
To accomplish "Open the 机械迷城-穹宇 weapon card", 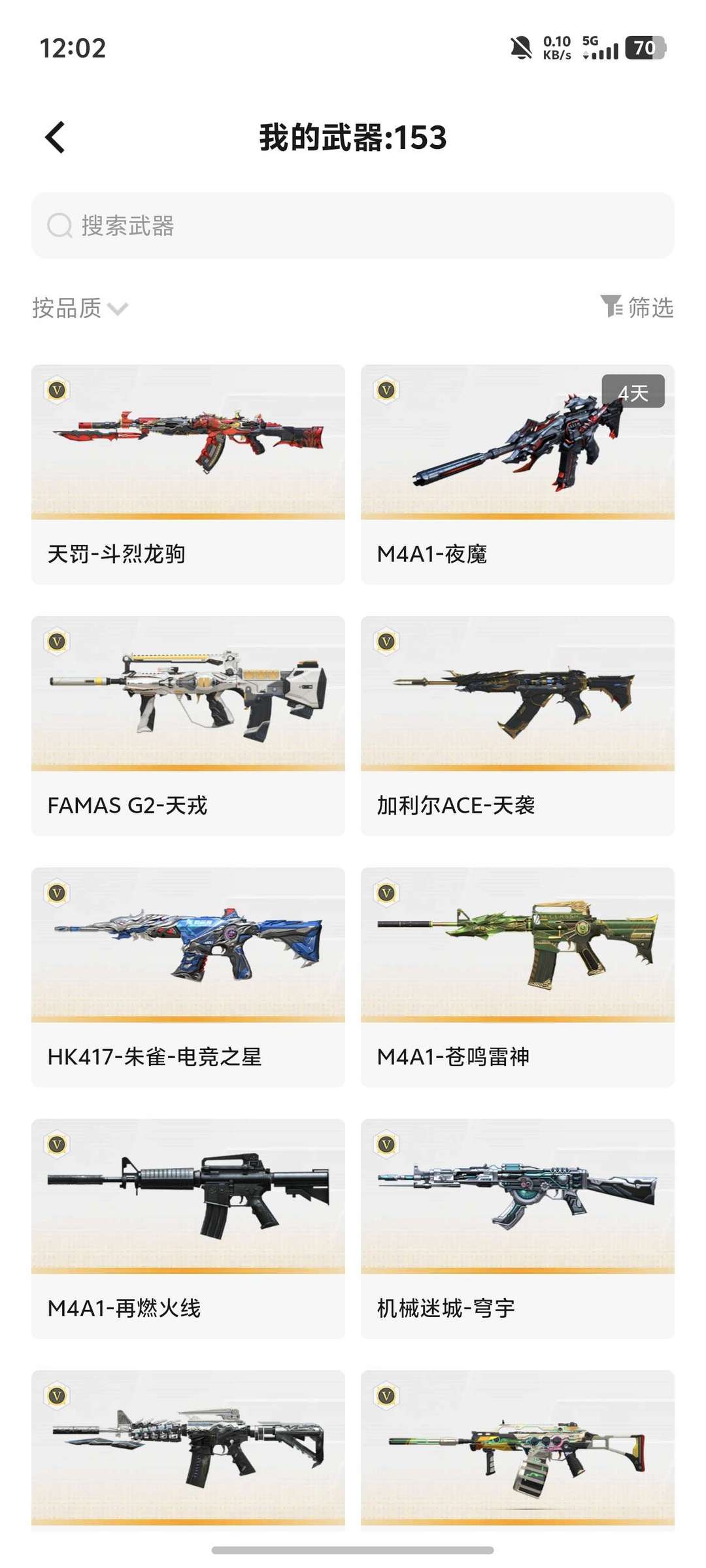I will coord(517,1228).
